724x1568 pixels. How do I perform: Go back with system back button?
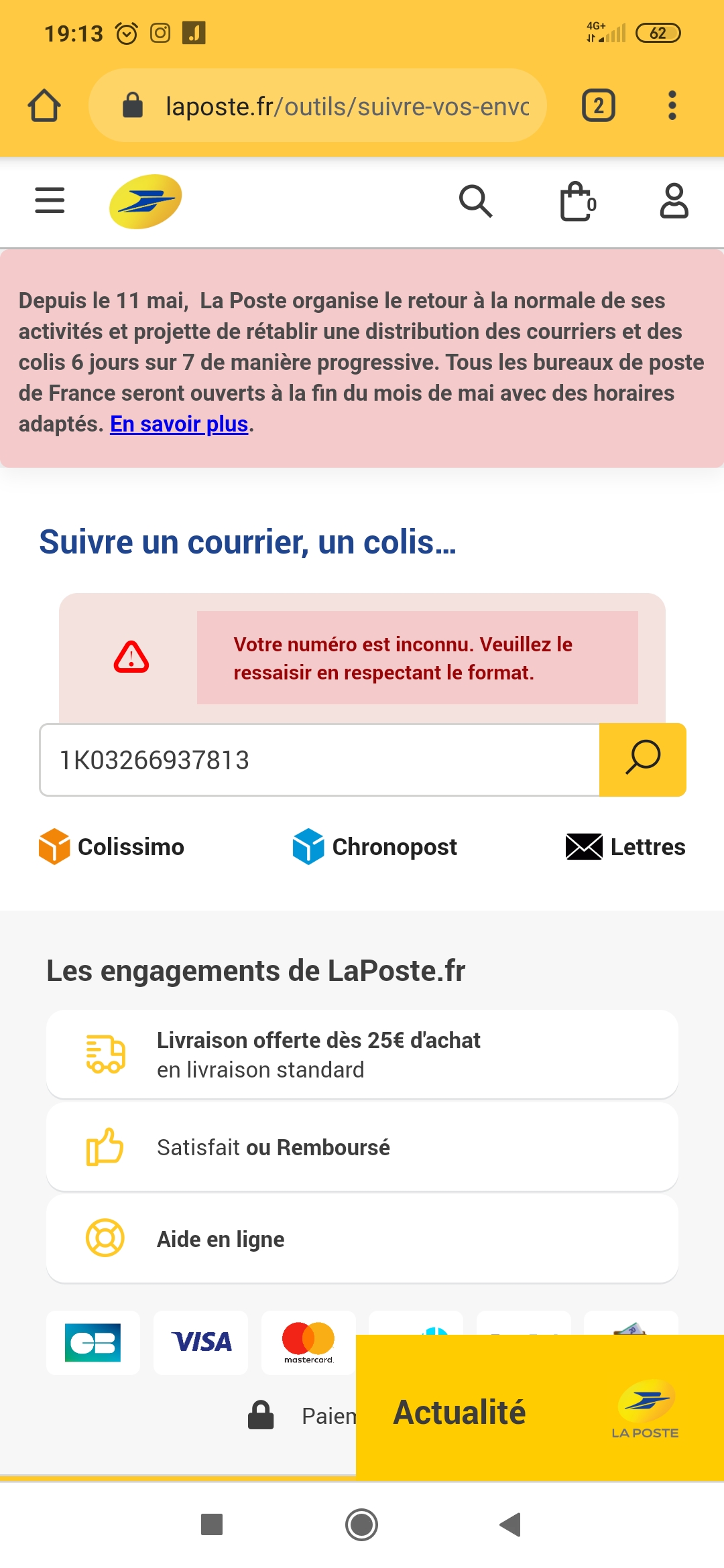coord(510,1524)
